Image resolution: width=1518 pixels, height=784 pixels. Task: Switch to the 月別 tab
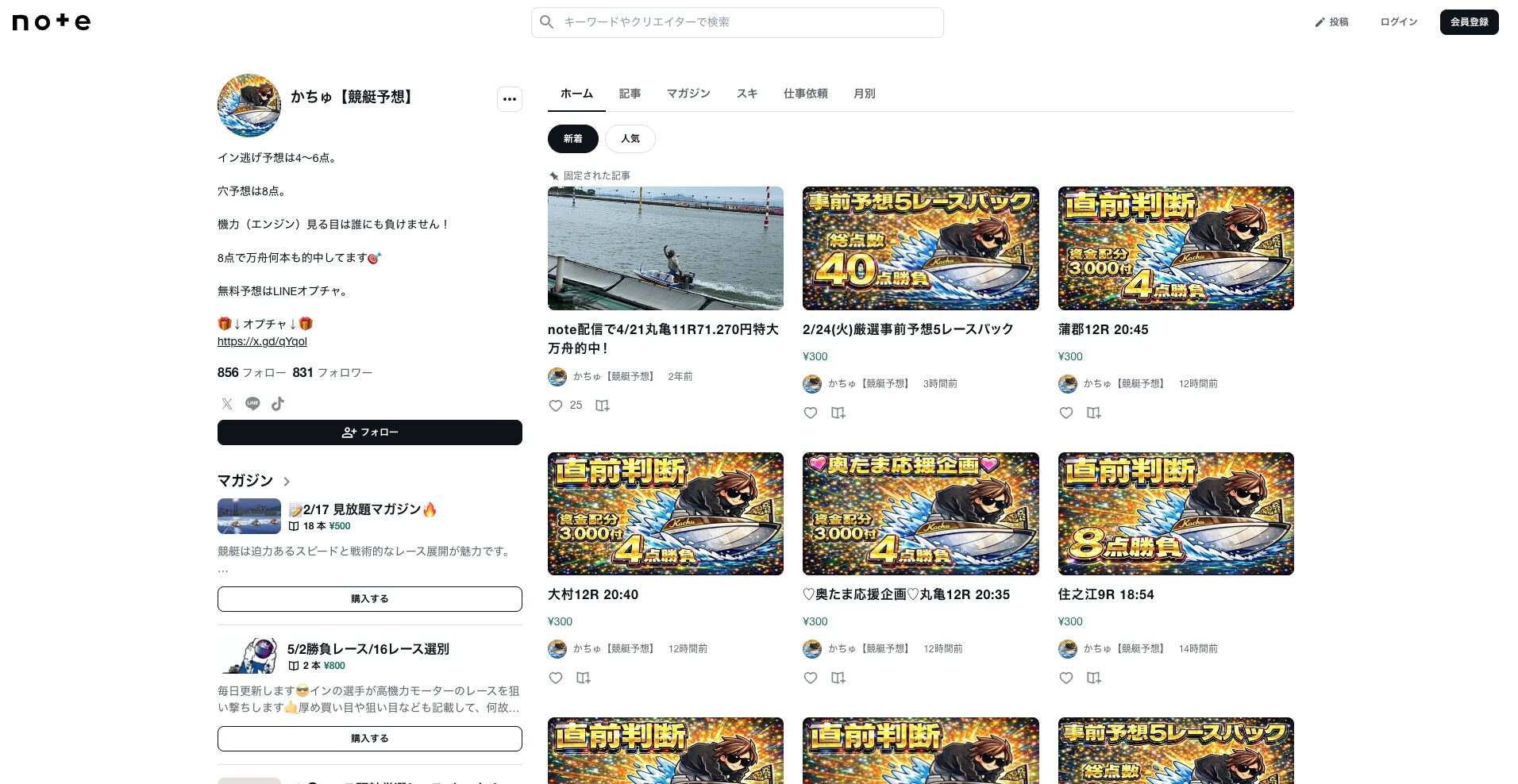(x=864, y=94)
